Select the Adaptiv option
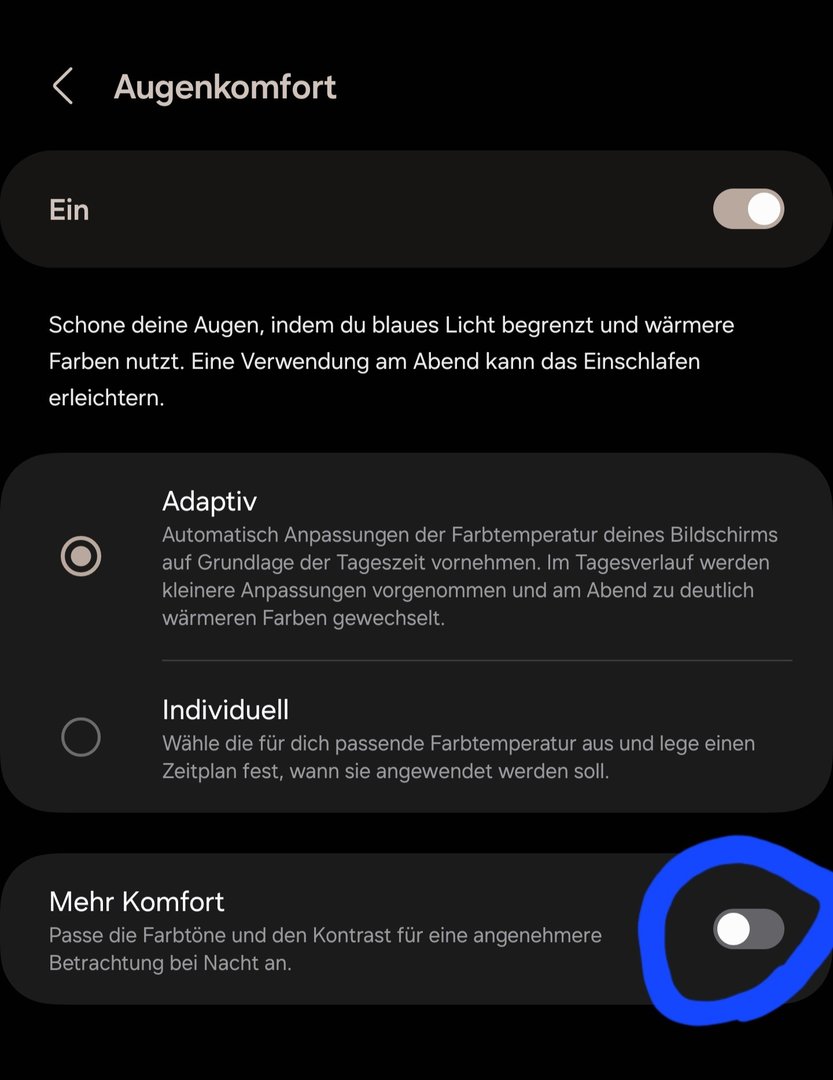The width and height of the screenshot is (833, 1080). (x=81, y=556)
